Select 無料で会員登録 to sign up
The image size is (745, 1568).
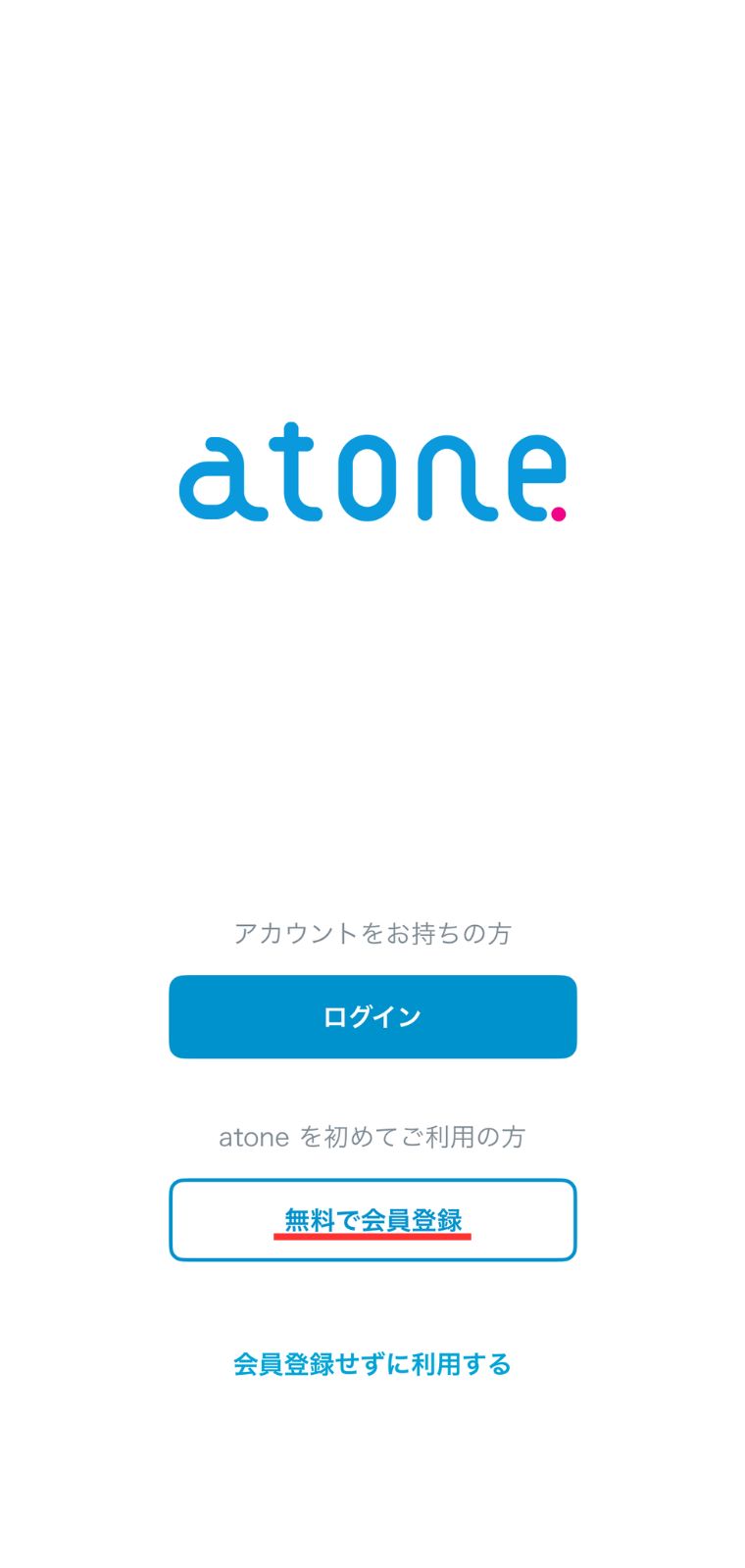coord(372,1220)
